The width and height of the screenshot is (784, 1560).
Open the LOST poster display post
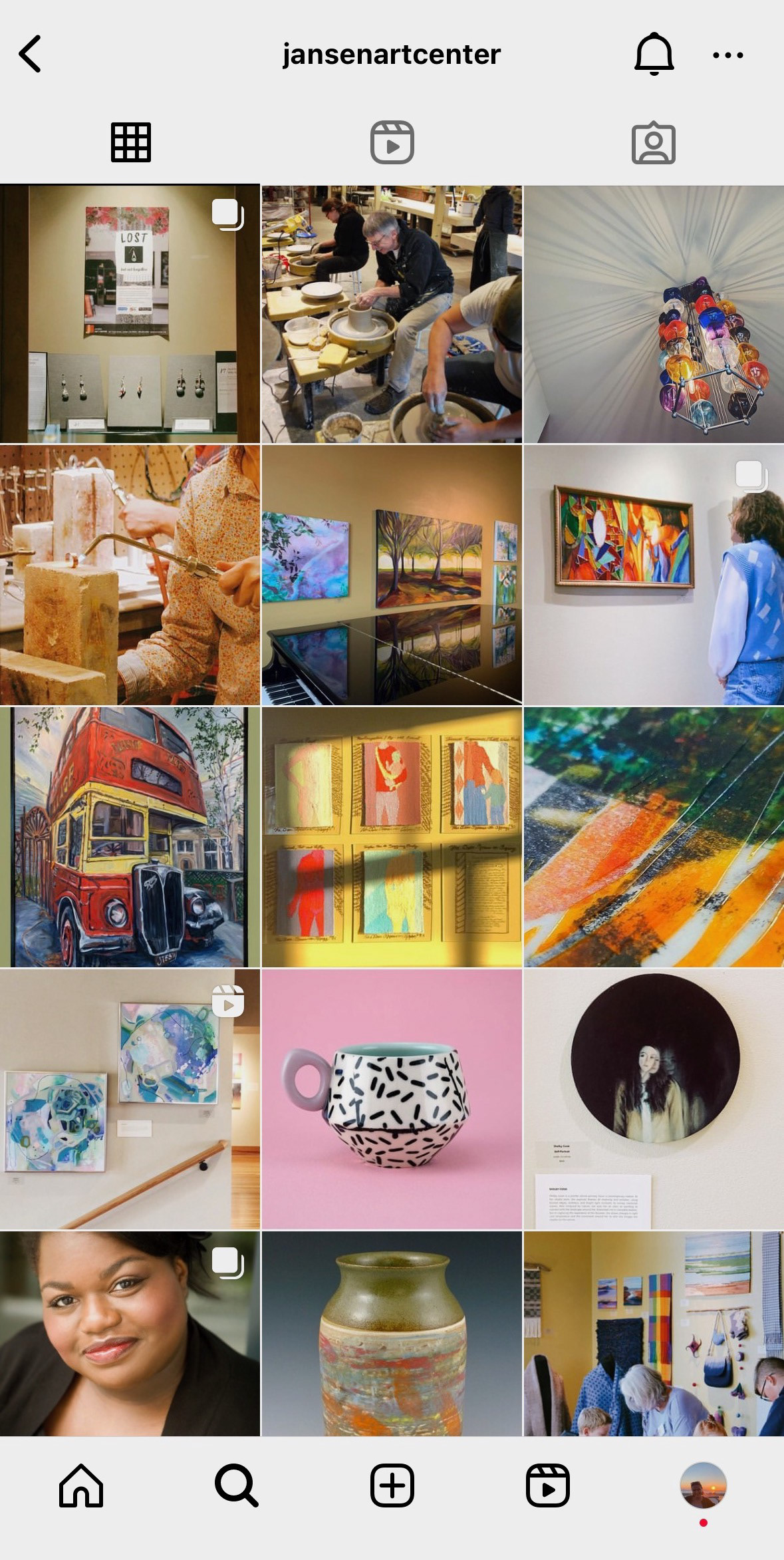coord(130,314)
